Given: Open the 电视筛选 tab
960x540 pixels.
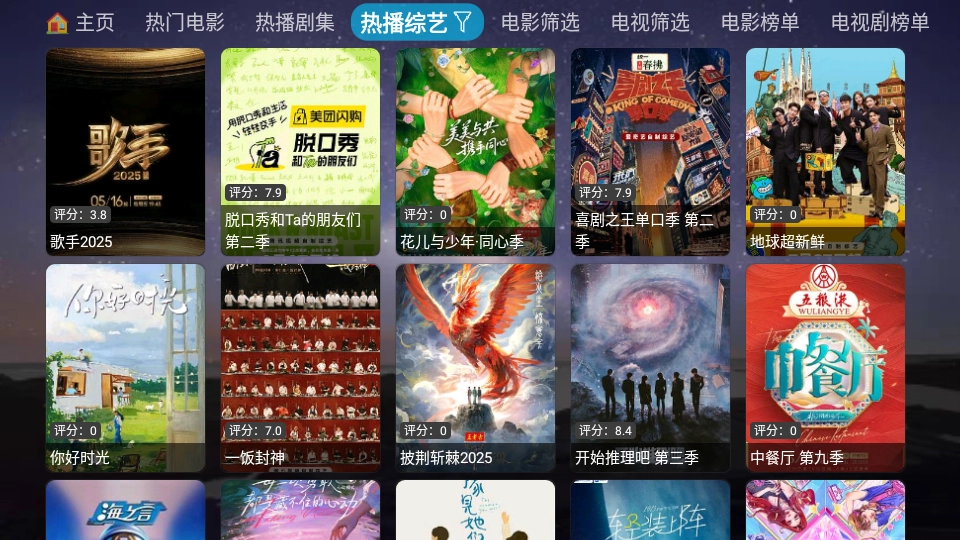Looking at the screenshot, I should tap(650, 22).
